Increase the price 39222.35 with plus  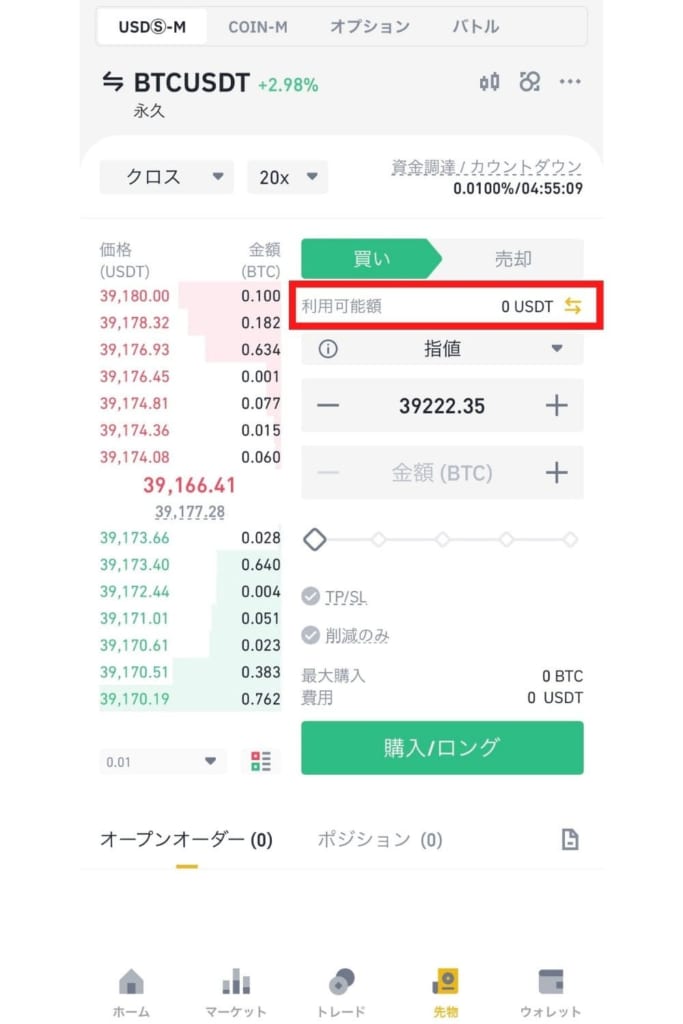[556, 405]
